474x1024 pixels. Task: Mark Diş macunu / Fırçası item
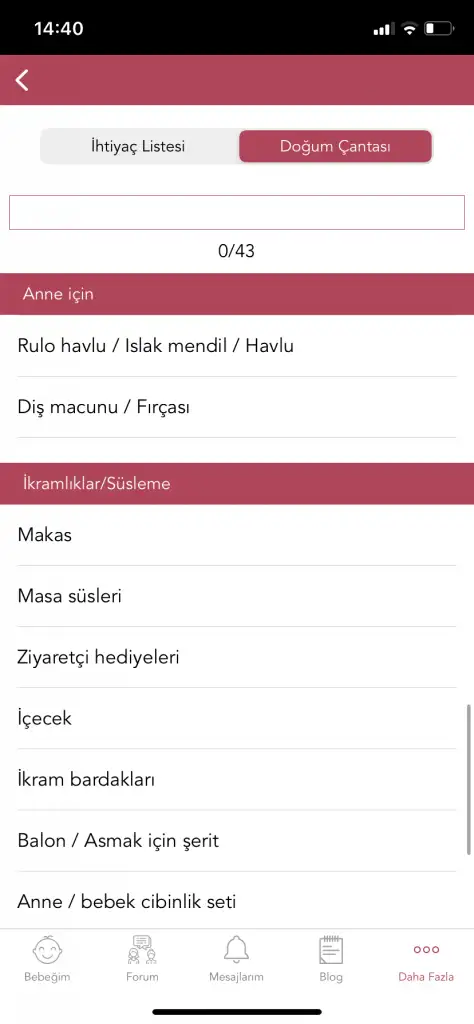click(x=237, y=408)
